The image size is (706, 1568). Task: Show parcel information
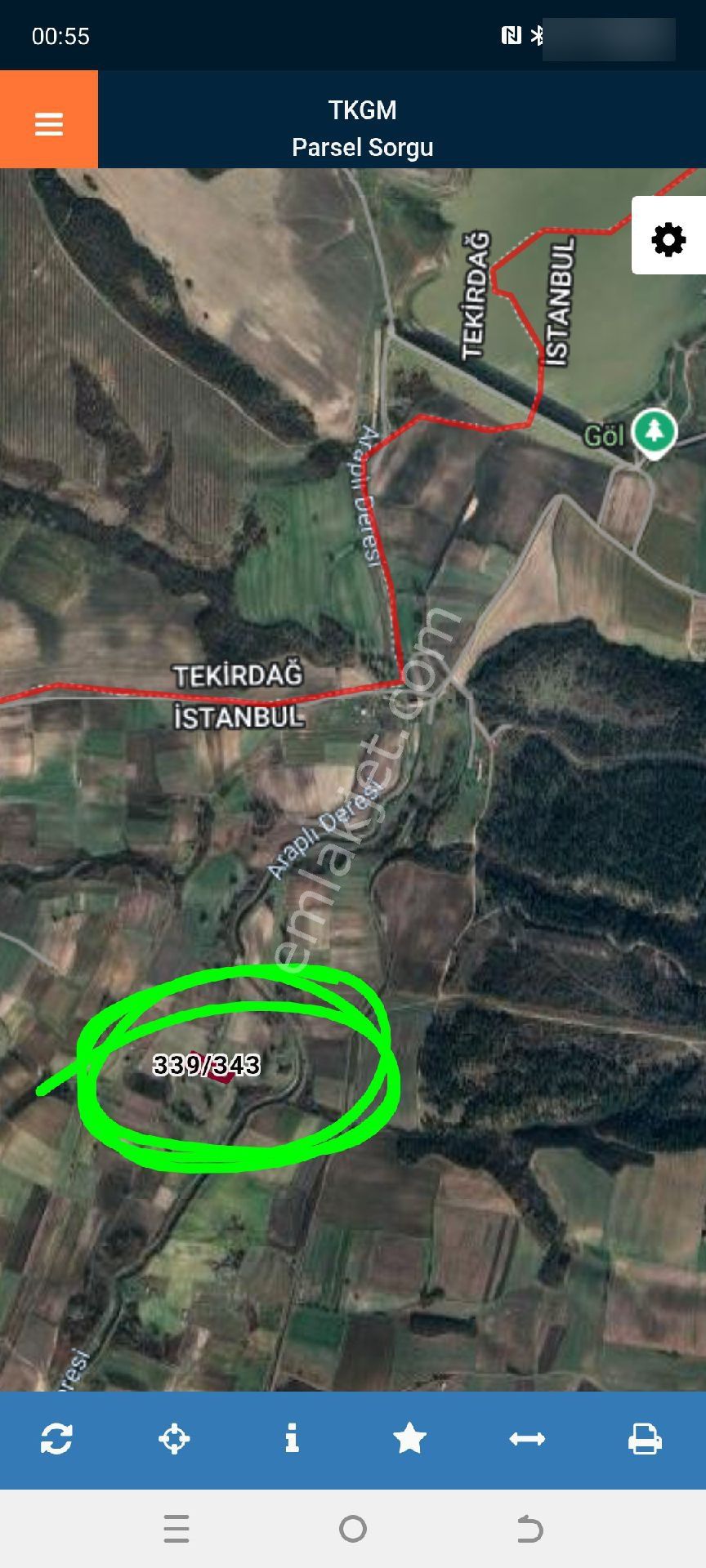pos(292,1439)
